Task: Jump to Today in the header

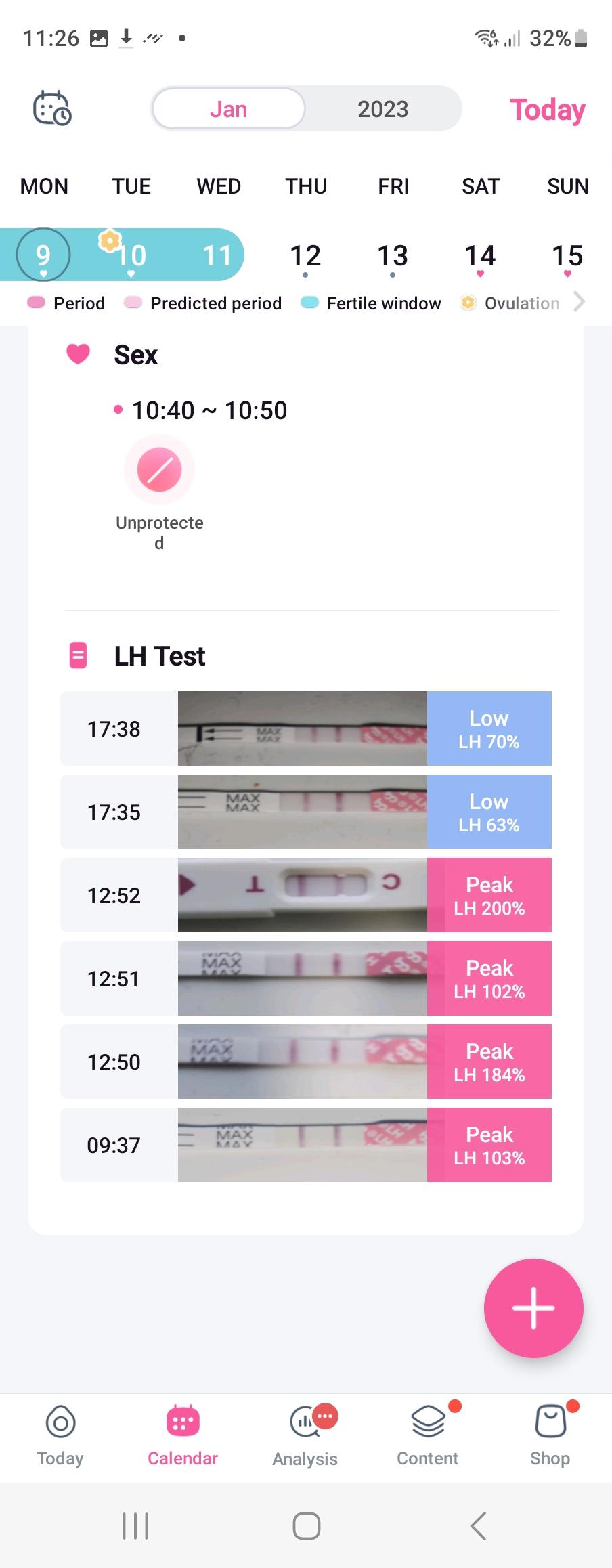Action: point(547,110)
